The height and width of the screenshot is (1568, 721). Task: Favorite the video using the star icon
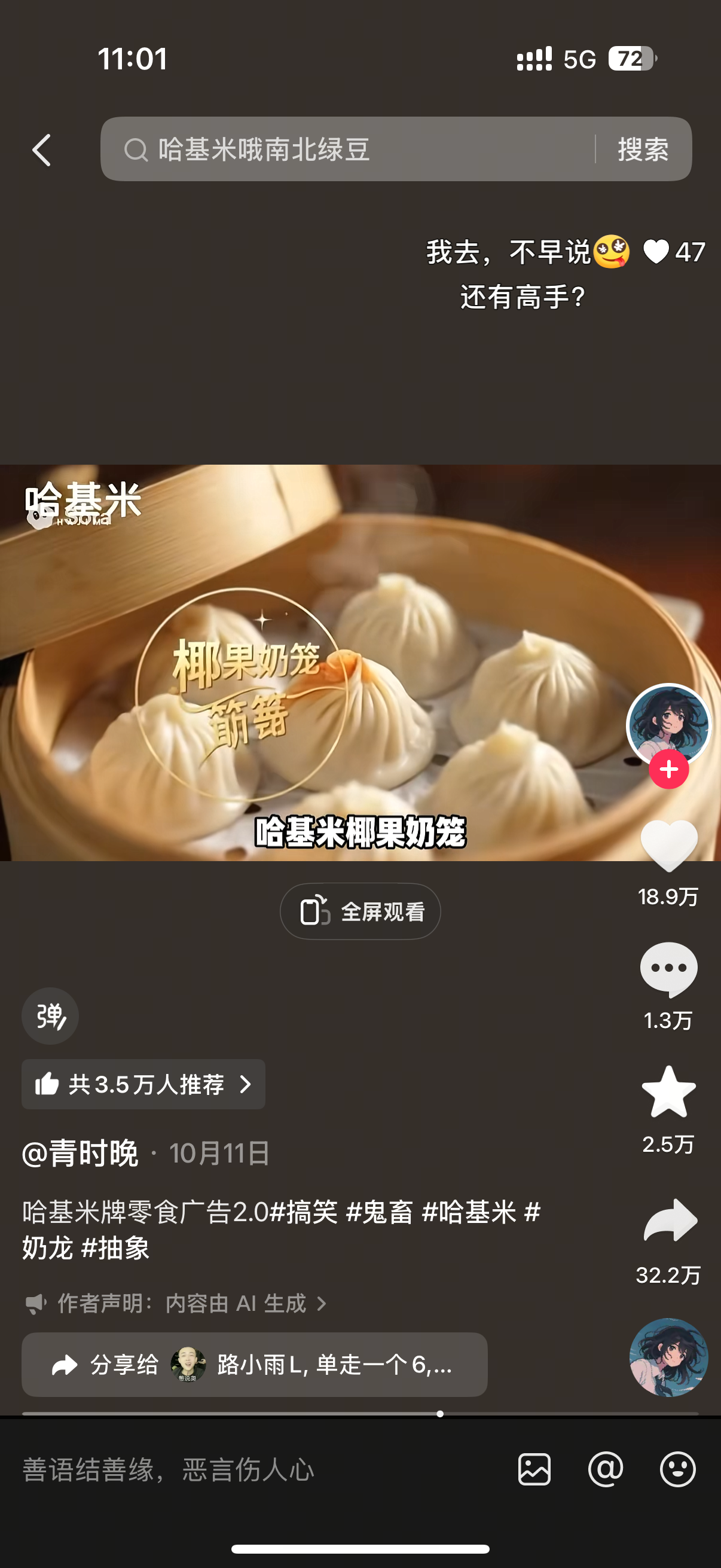coord(668,1092)
